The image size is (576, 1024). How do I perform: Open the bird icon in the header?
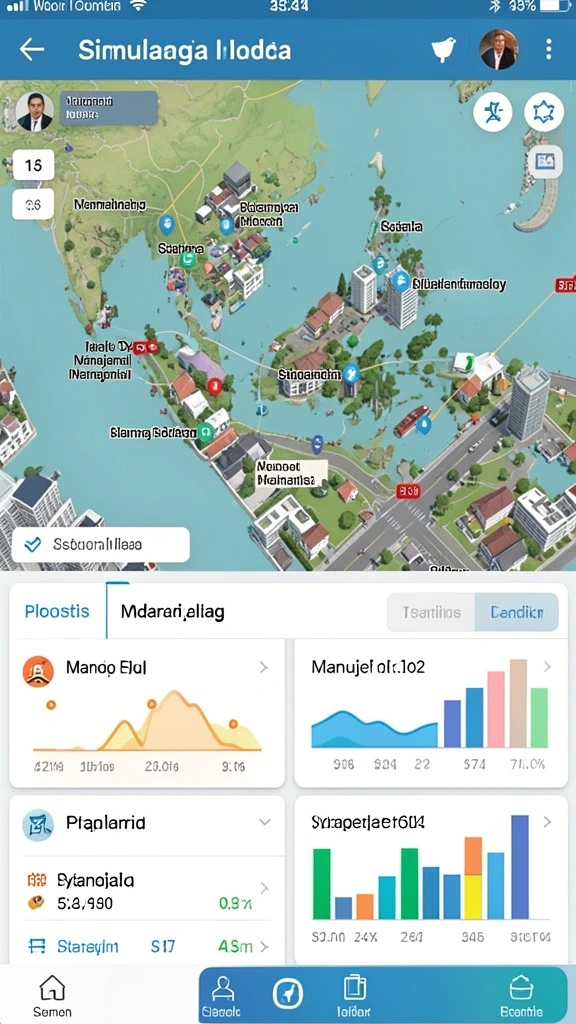coord(443,50)
